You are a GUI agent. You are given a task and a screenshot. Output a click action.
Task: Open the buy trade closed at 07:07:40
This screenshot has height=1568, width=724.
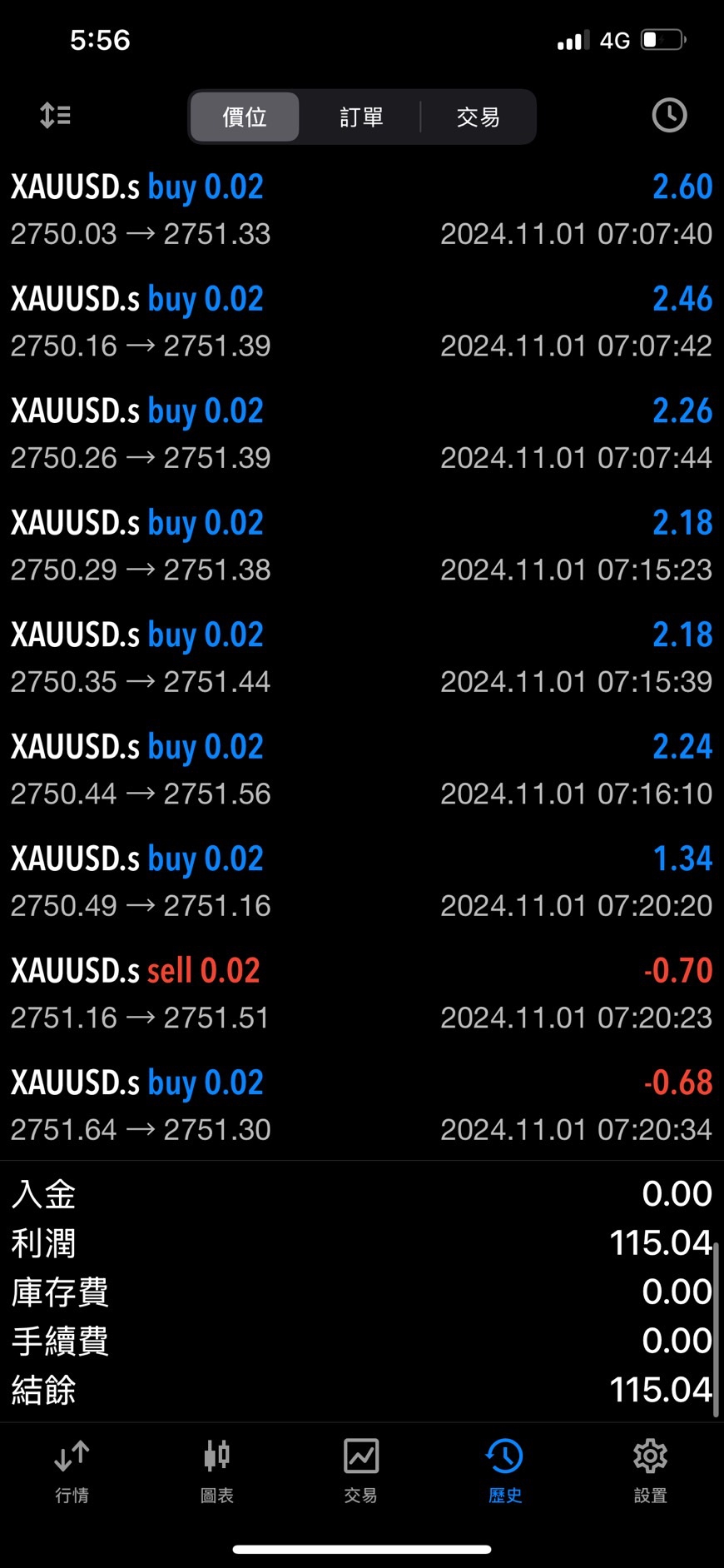pyautogui.click(x=361, y=210)
